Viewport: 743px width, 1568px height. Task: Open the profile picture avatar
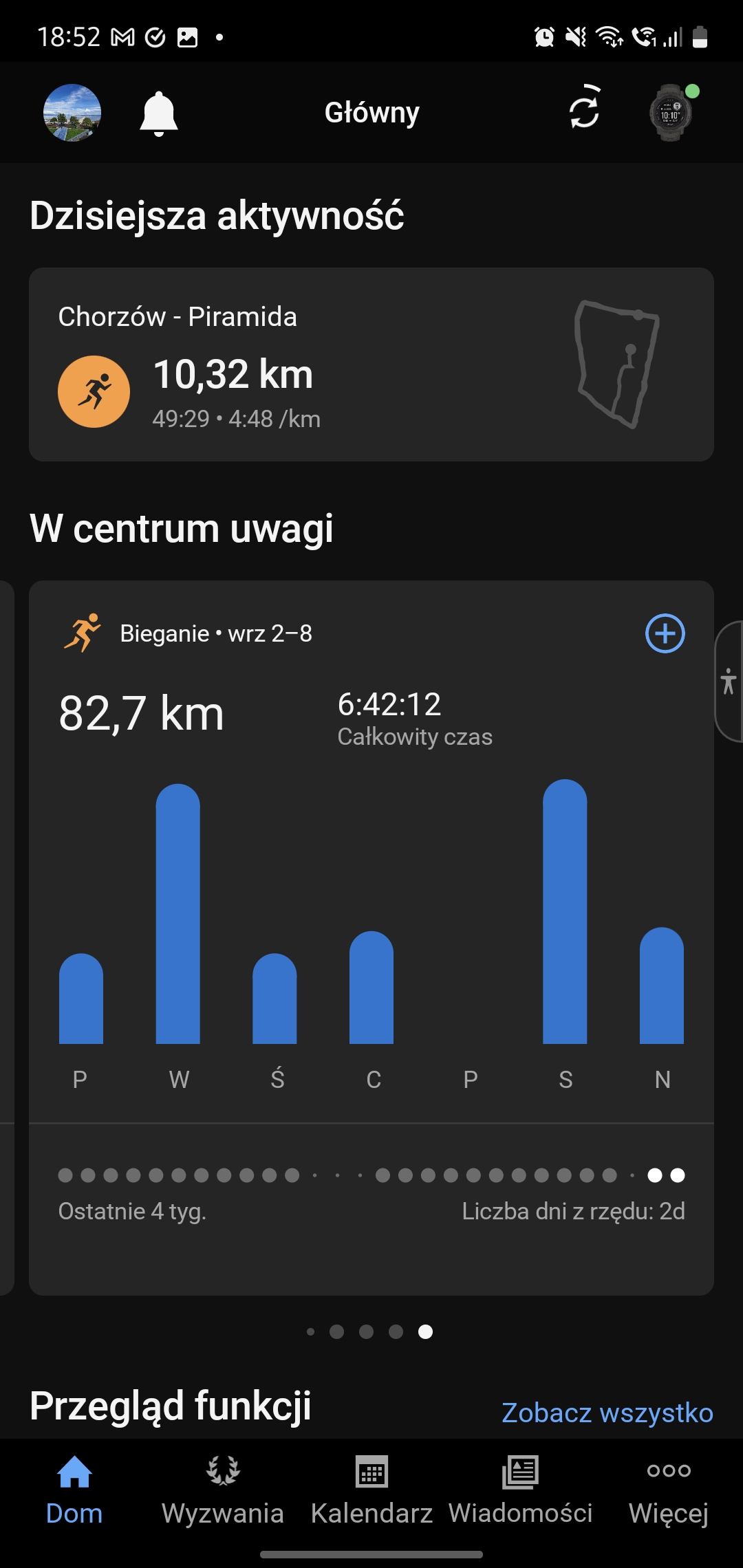(x=72, y=113)
